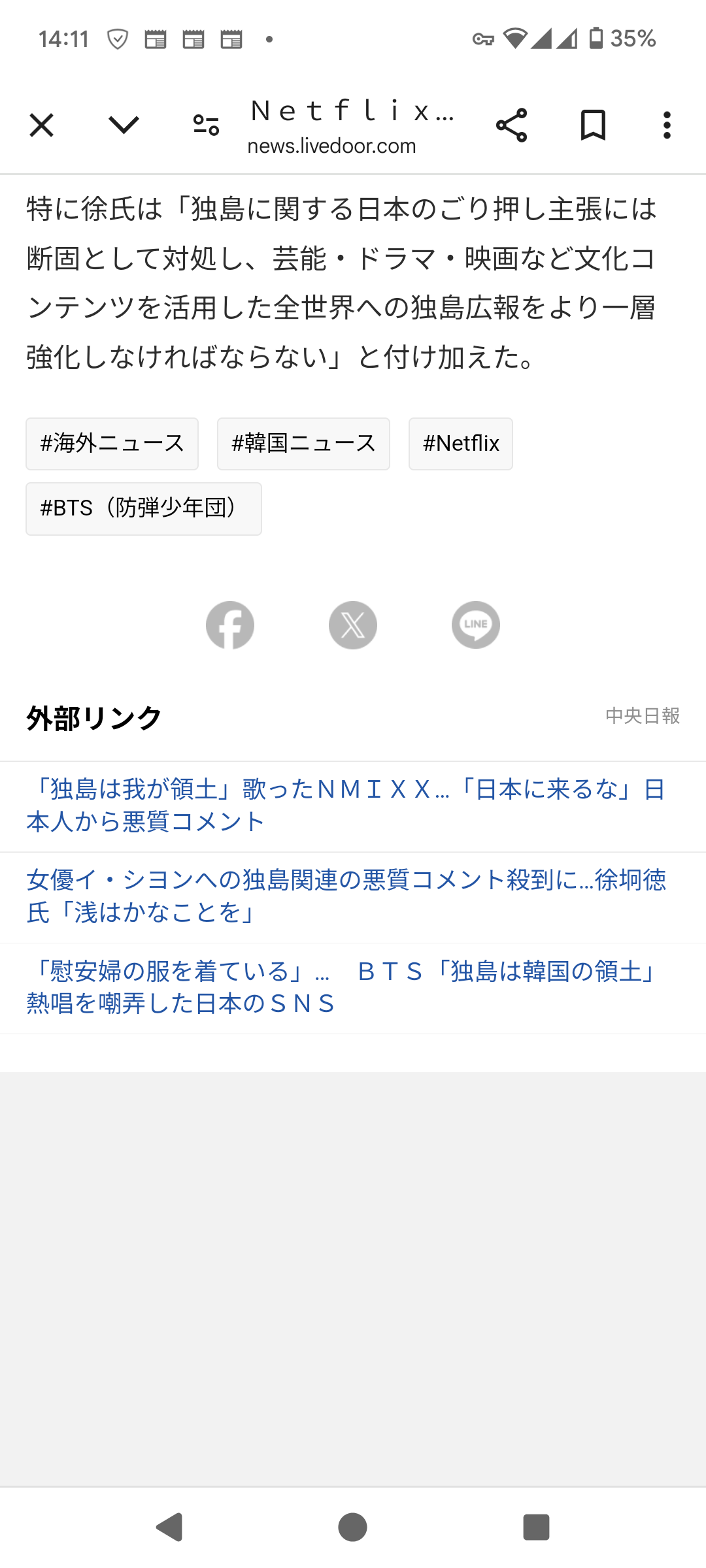706x1568 pixels.
Task: Minimize the browser tab with the chevron
Action: click(x=124, y=125)
